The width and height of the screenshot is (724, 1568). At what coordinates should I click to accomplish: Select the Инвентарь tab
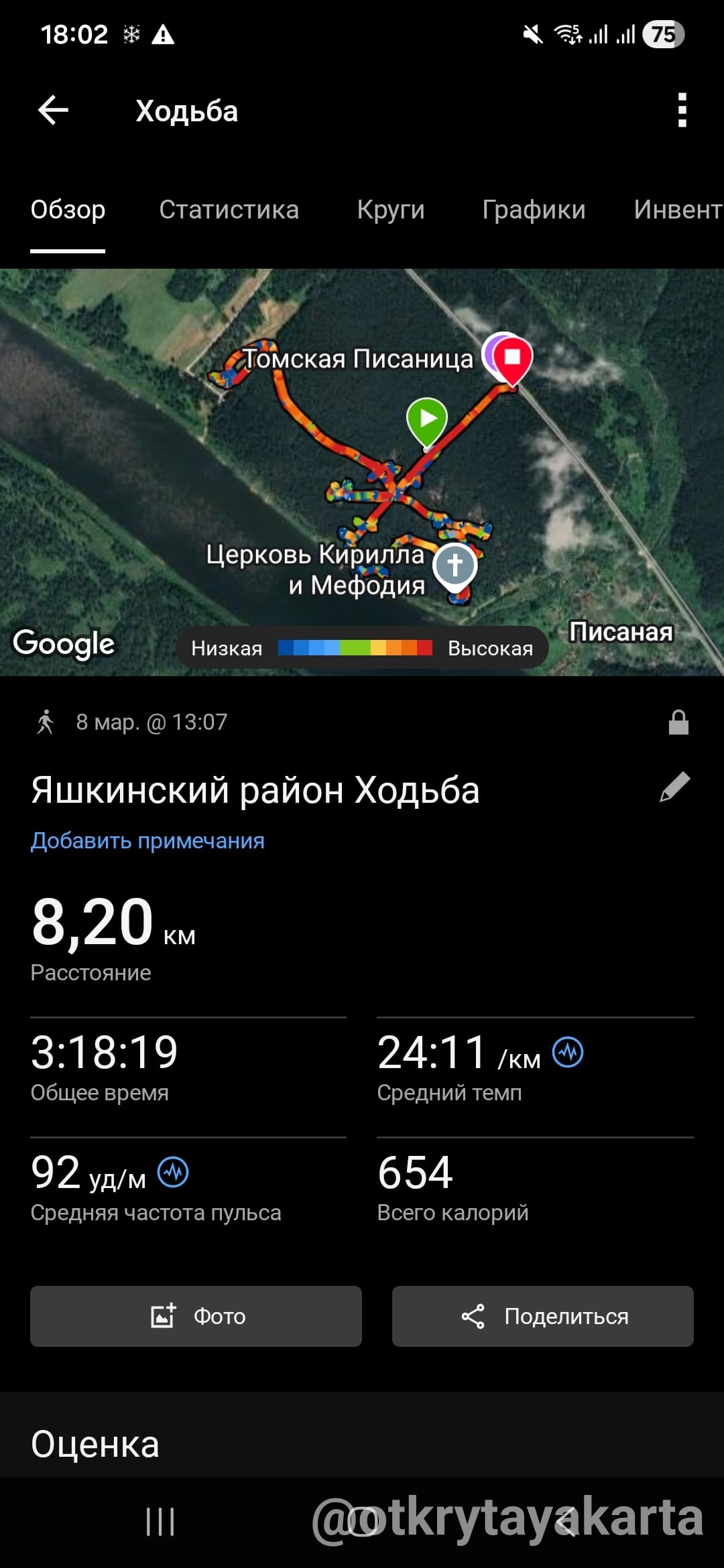(677, 210)
